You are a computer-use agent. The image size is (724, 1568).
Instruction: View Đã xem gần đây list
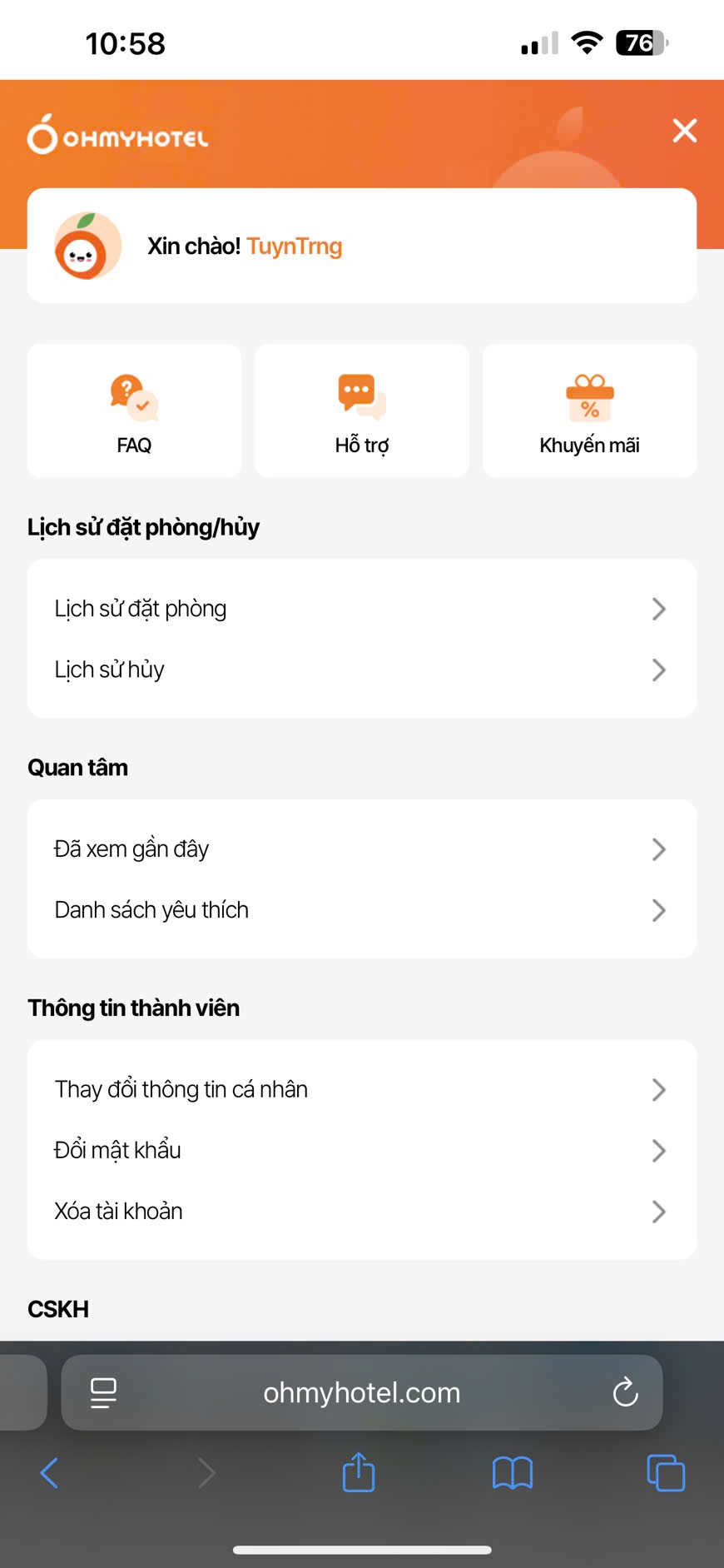pos(361,849)
